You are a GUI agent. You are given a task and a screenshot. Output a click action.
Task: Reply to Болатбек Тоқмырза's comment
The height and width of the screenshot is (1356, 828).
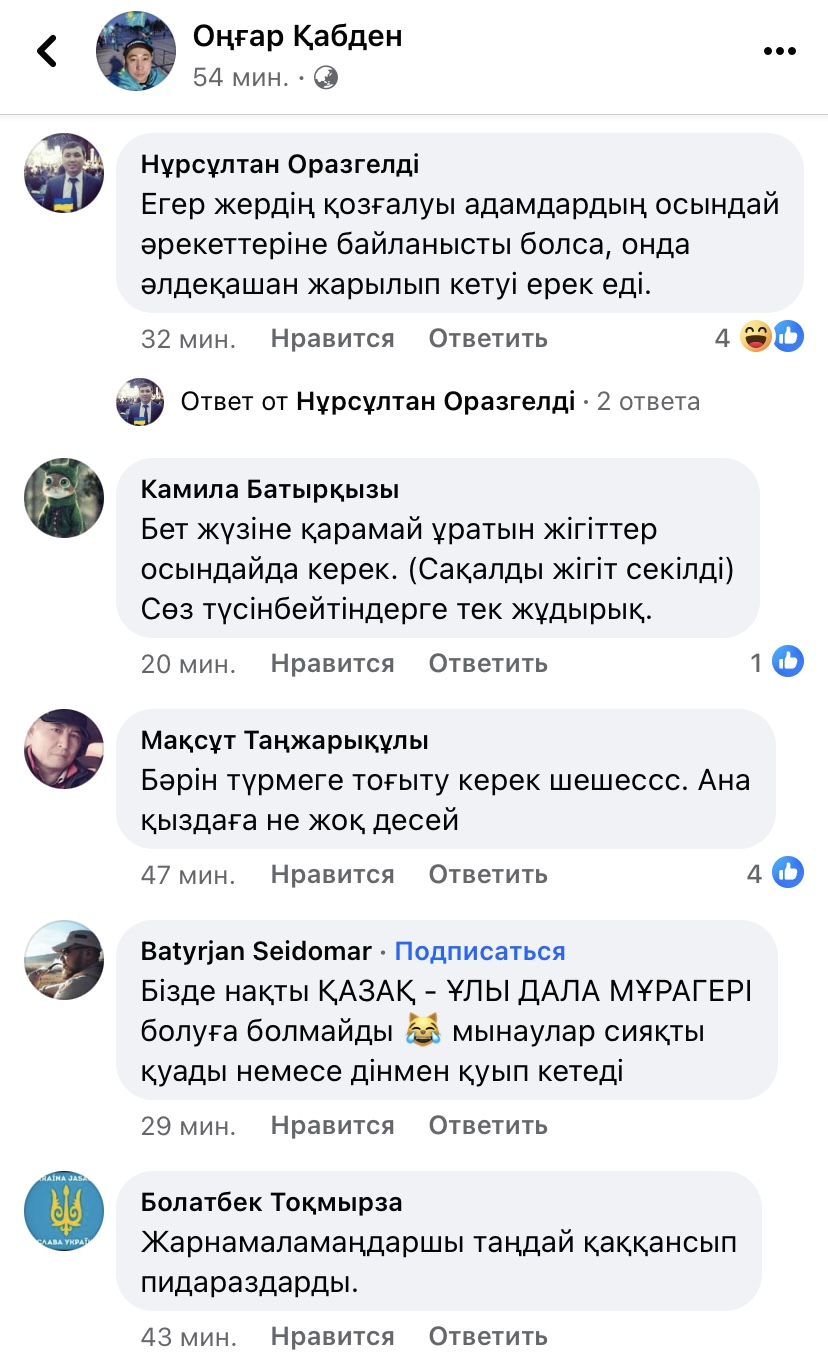coord(488,1337)
